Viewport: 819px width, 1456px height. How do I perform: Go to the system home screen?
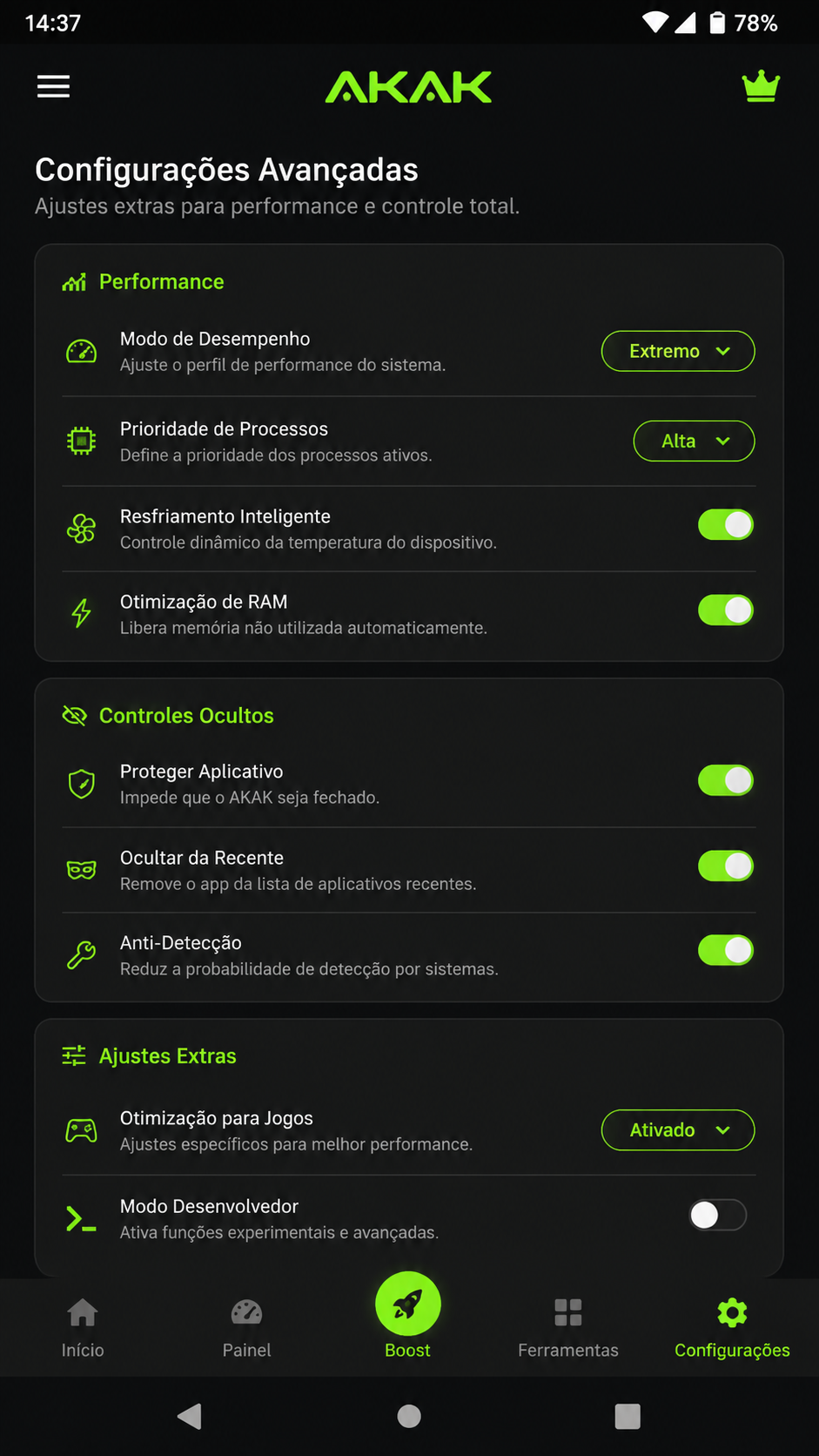[409, 1417]
